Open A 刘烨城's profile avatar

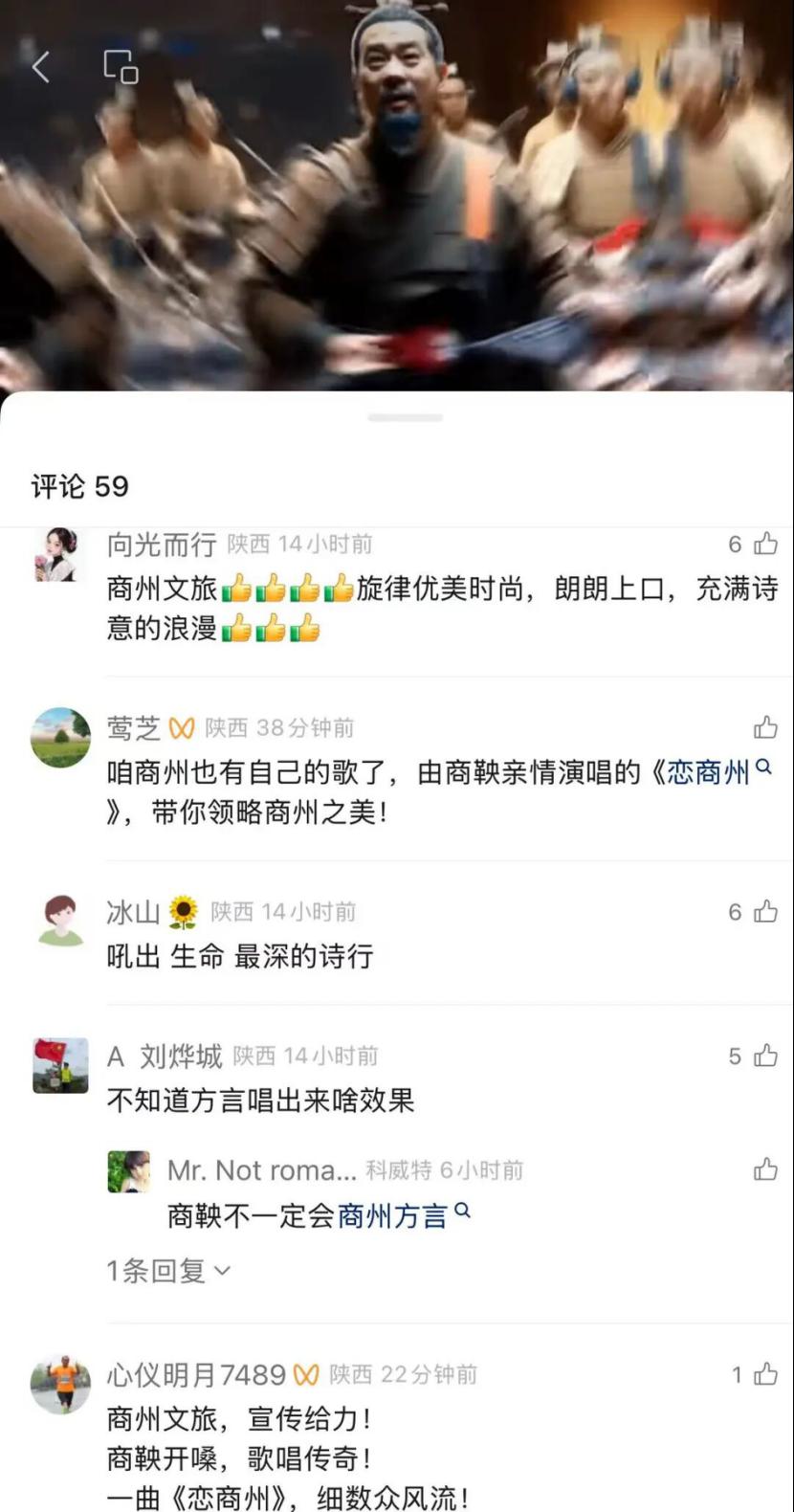pos(59,1065)
